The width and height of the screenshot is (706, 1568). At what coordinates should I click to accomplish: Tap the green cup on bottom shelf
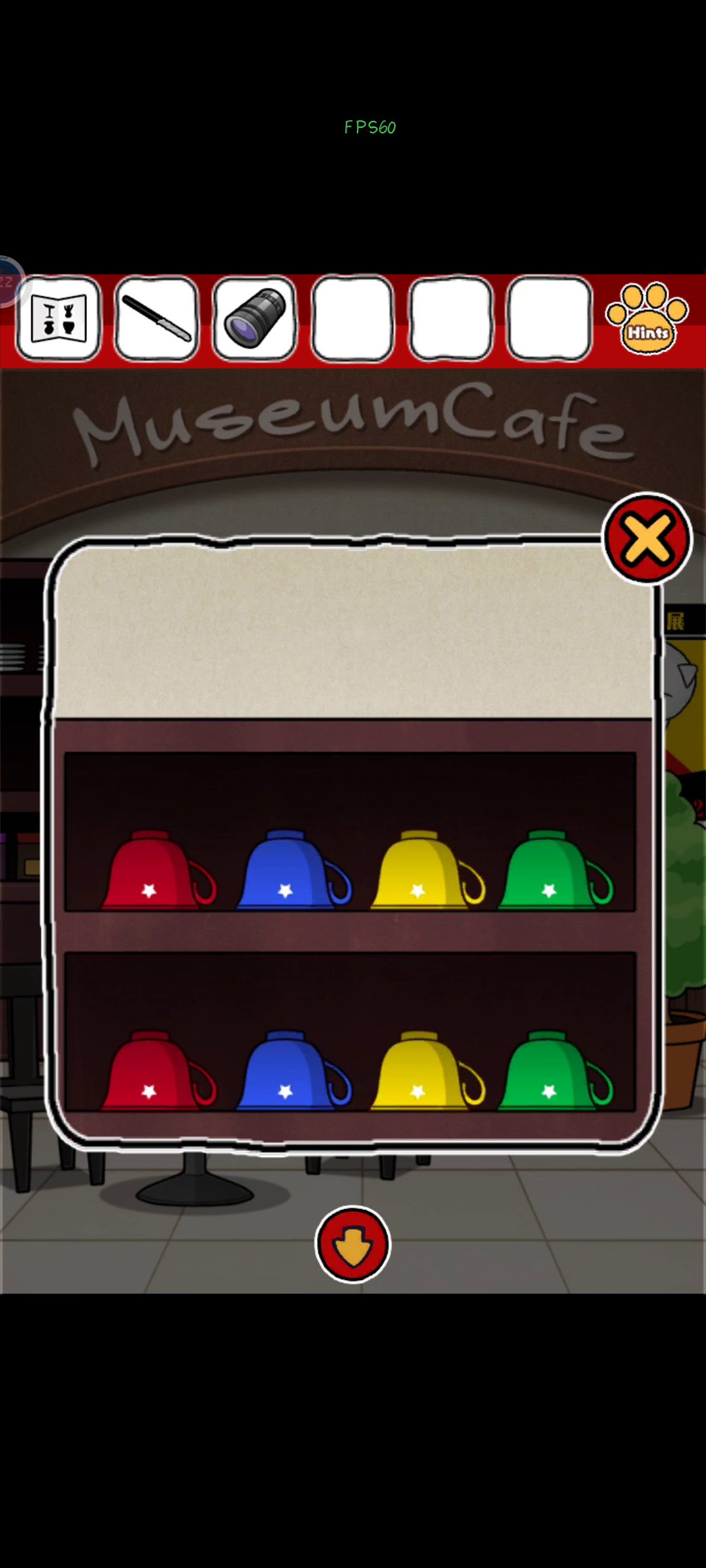pos(556,1071)
